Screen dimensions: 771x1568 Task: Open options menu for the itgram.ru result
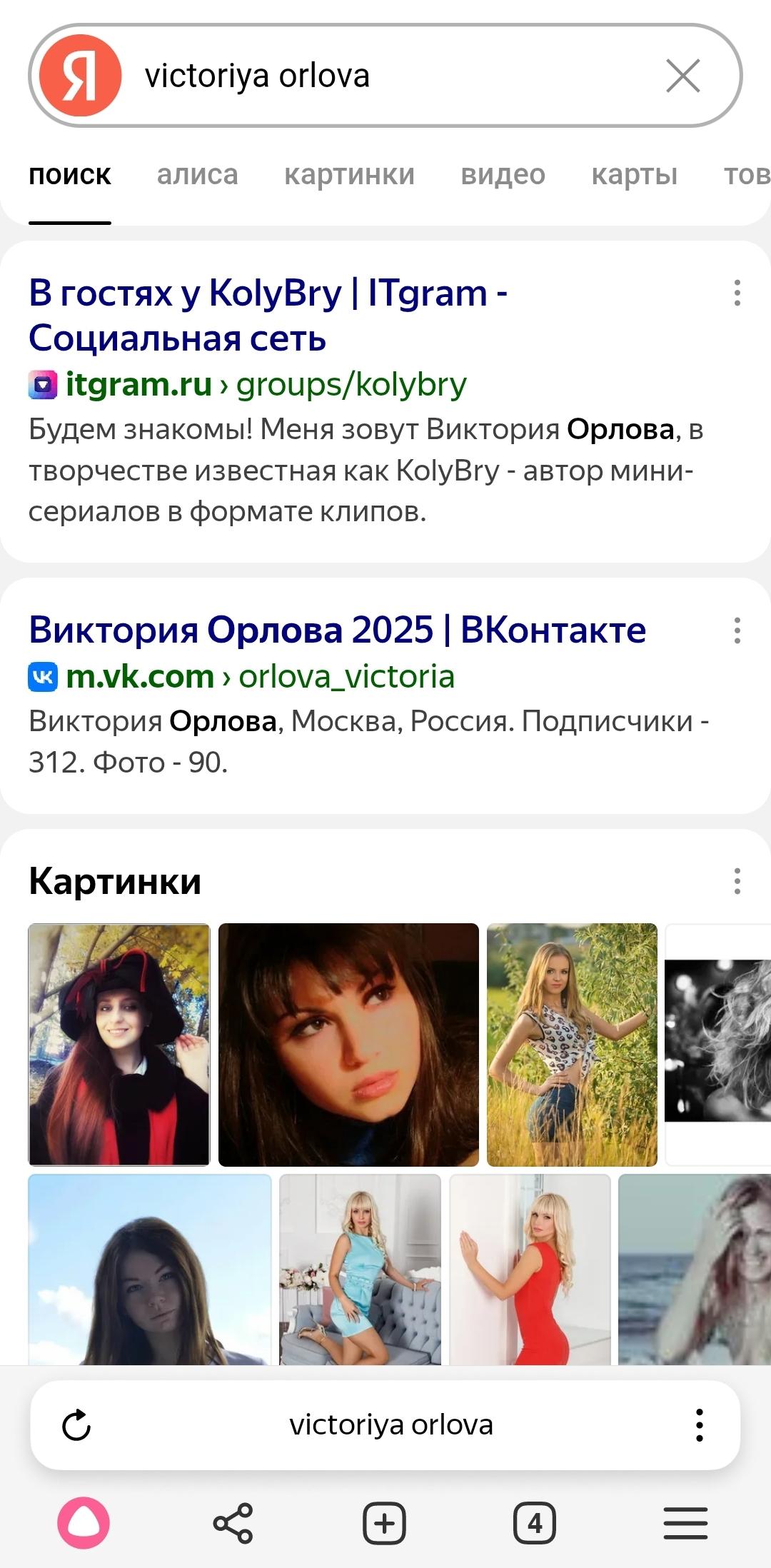(737, 293)
